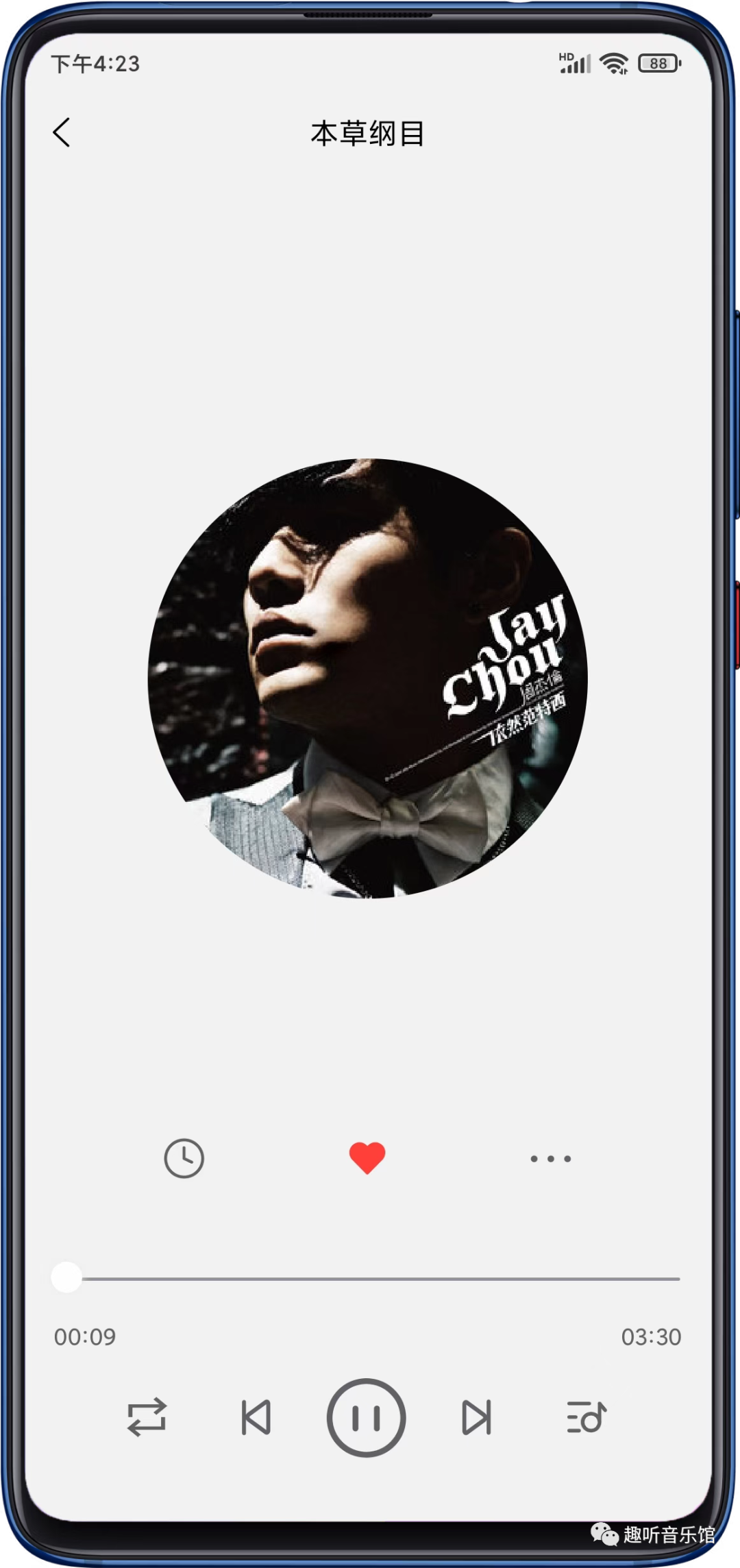Skip to the next track
This screenshot has width=740, height=1568.
point(476,1417)
